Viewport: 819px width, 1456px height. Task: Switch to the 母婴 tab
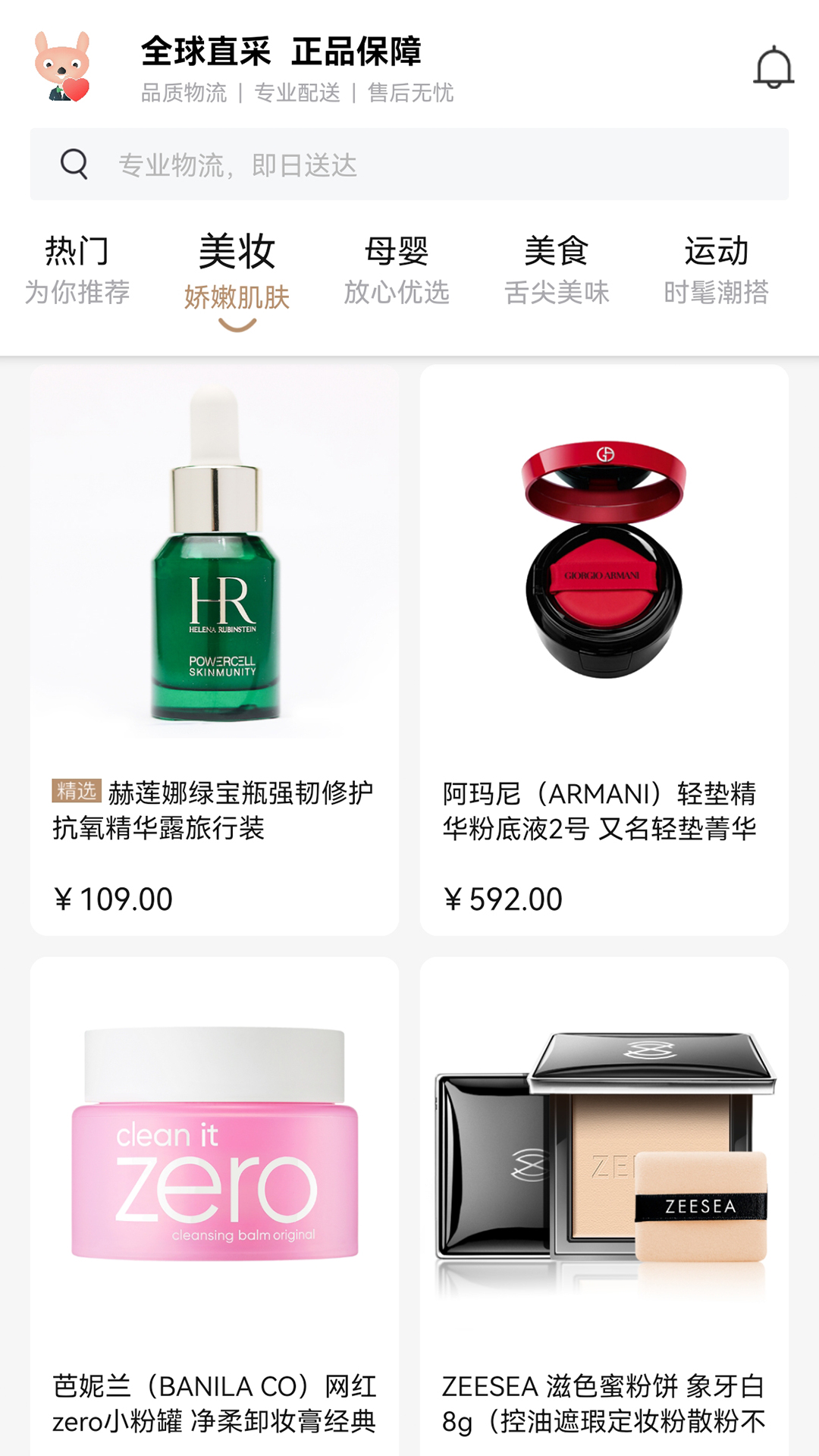pos(397,271)
